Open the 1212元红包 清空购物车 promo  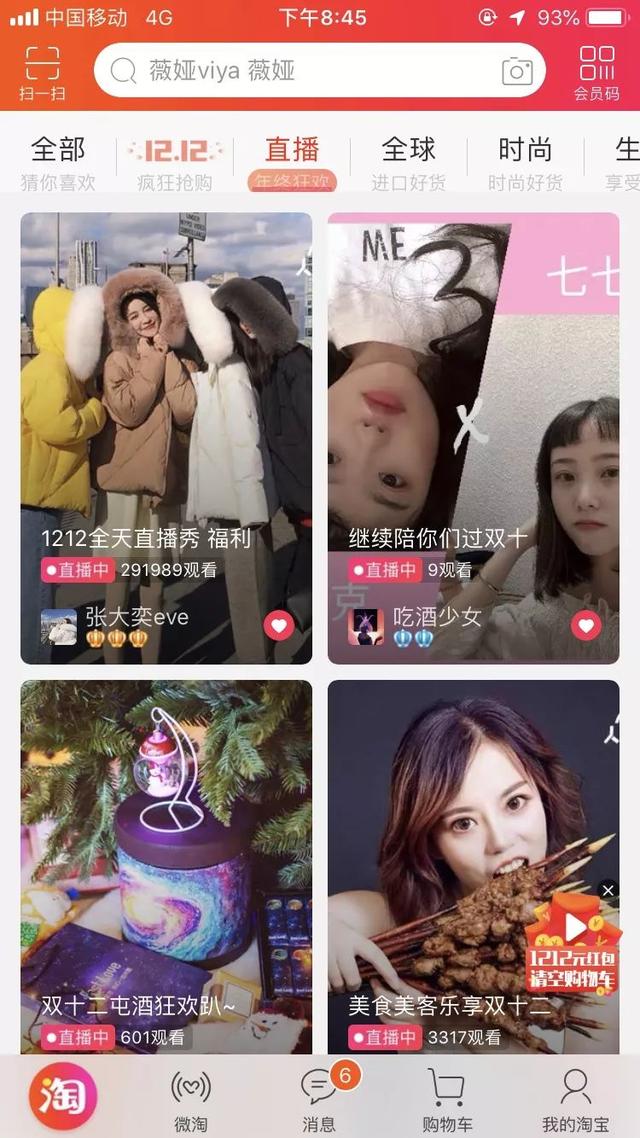(573, 945)
